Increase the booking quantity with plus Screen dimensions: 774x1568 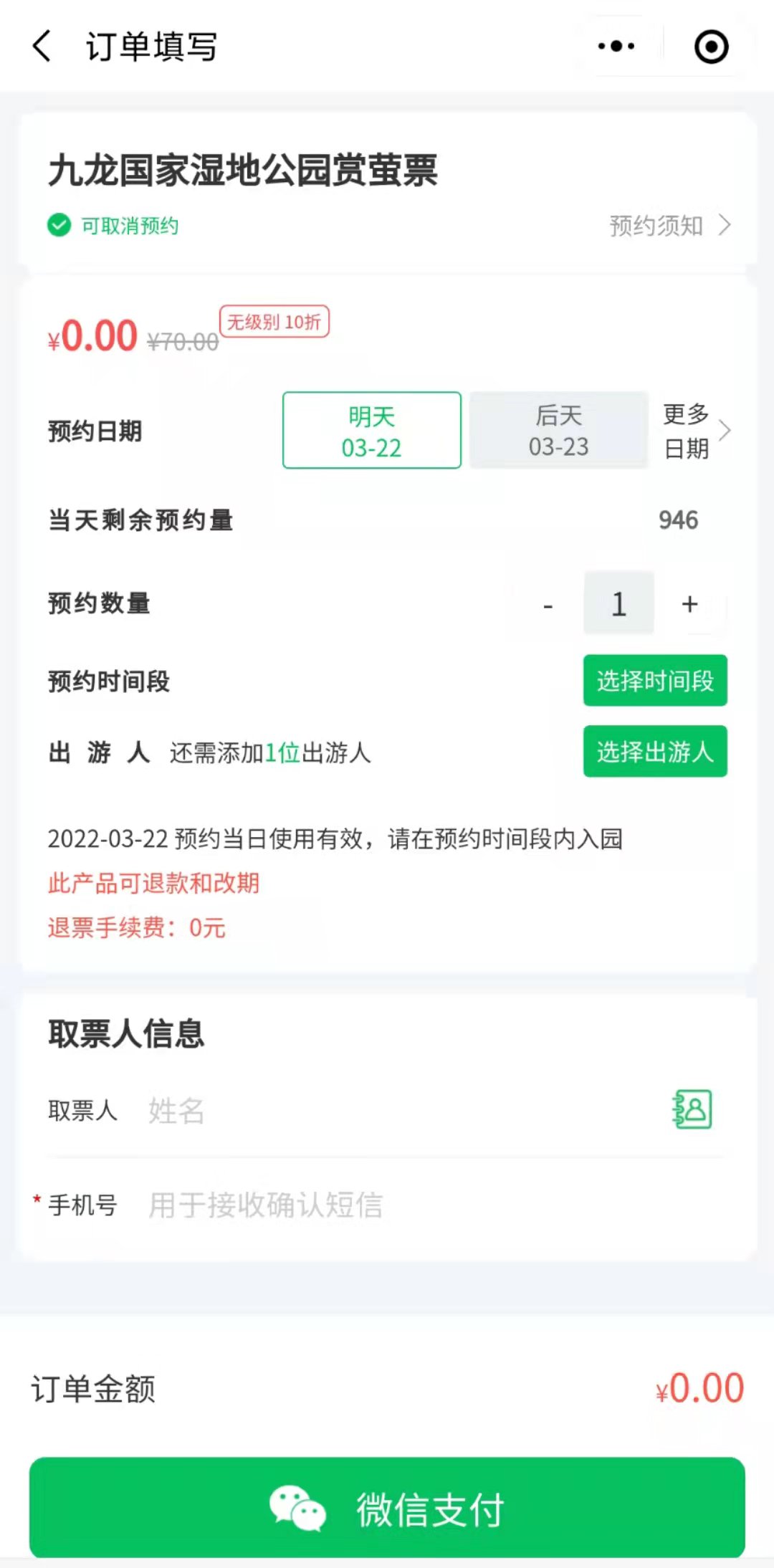[x=689, y=604]
